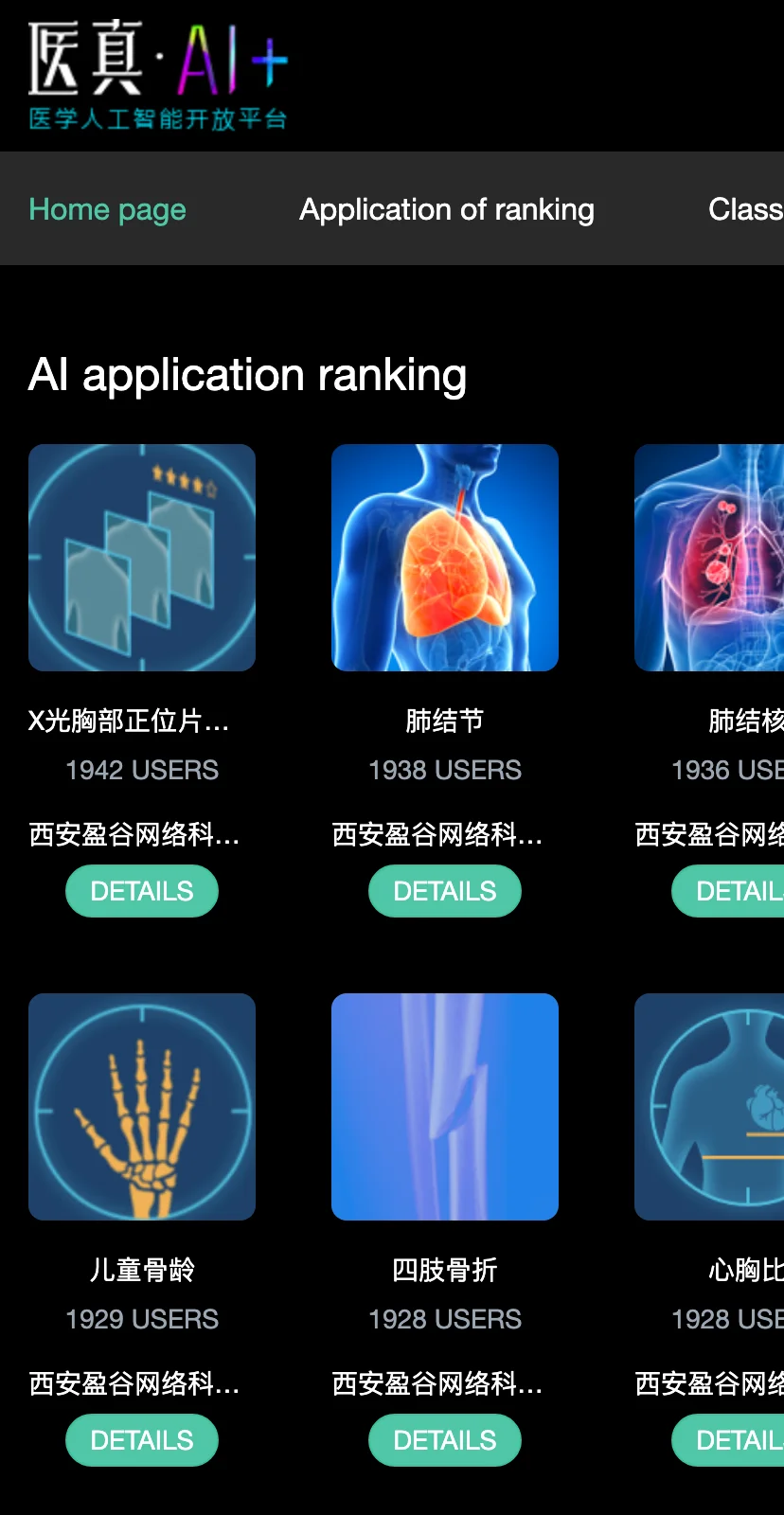Select the 肺结节 orange lung image

click(x=445, y=558)
